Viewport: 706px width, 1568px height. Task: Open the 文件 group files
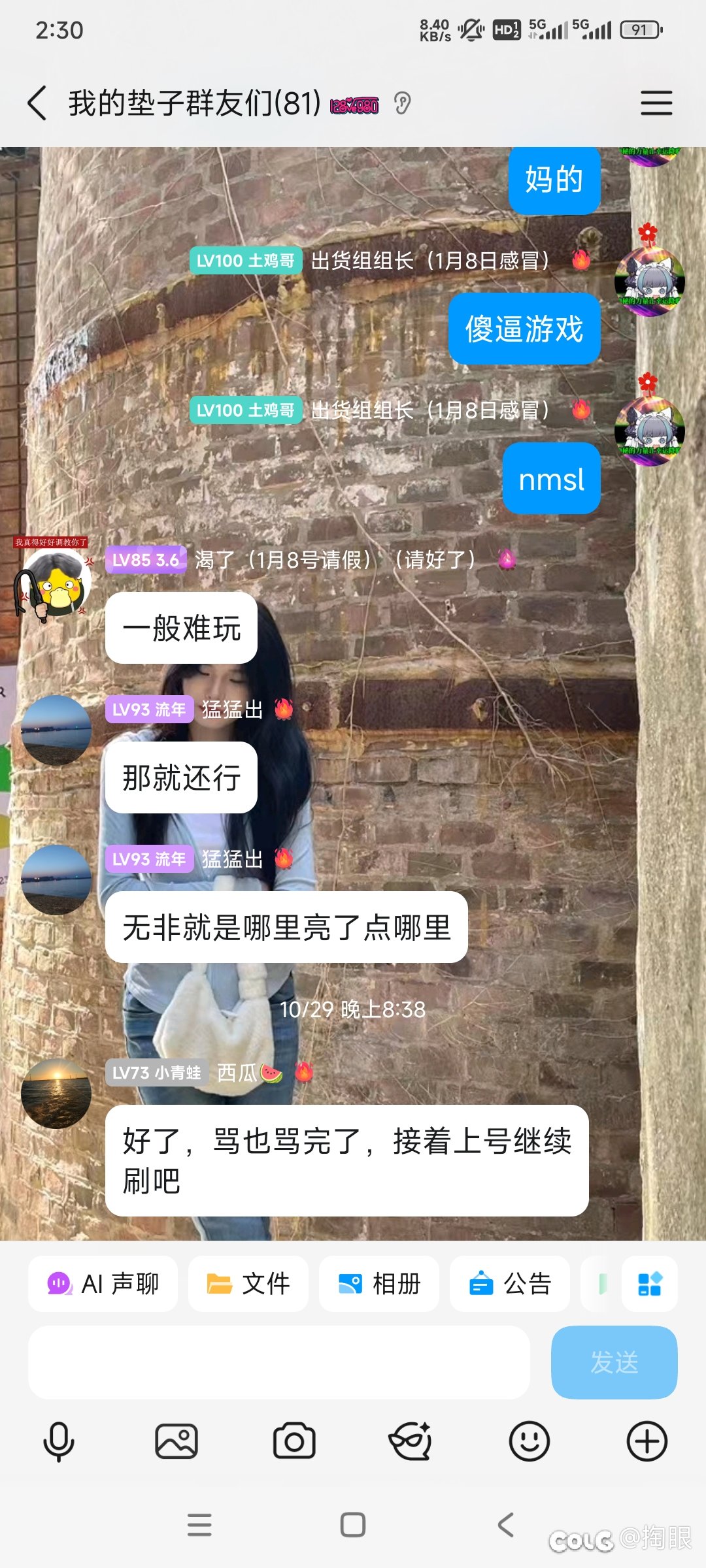tap(248, 1284)
